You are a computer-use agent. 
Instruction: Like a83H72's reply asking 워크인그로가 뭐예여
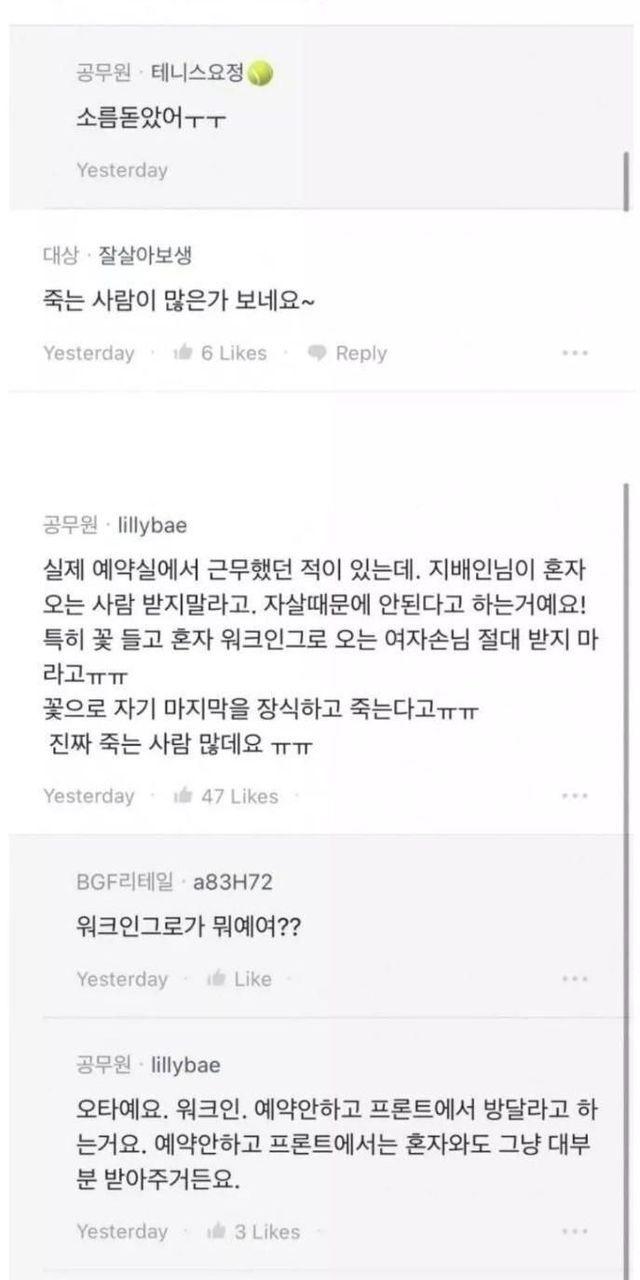pos(238,979)
